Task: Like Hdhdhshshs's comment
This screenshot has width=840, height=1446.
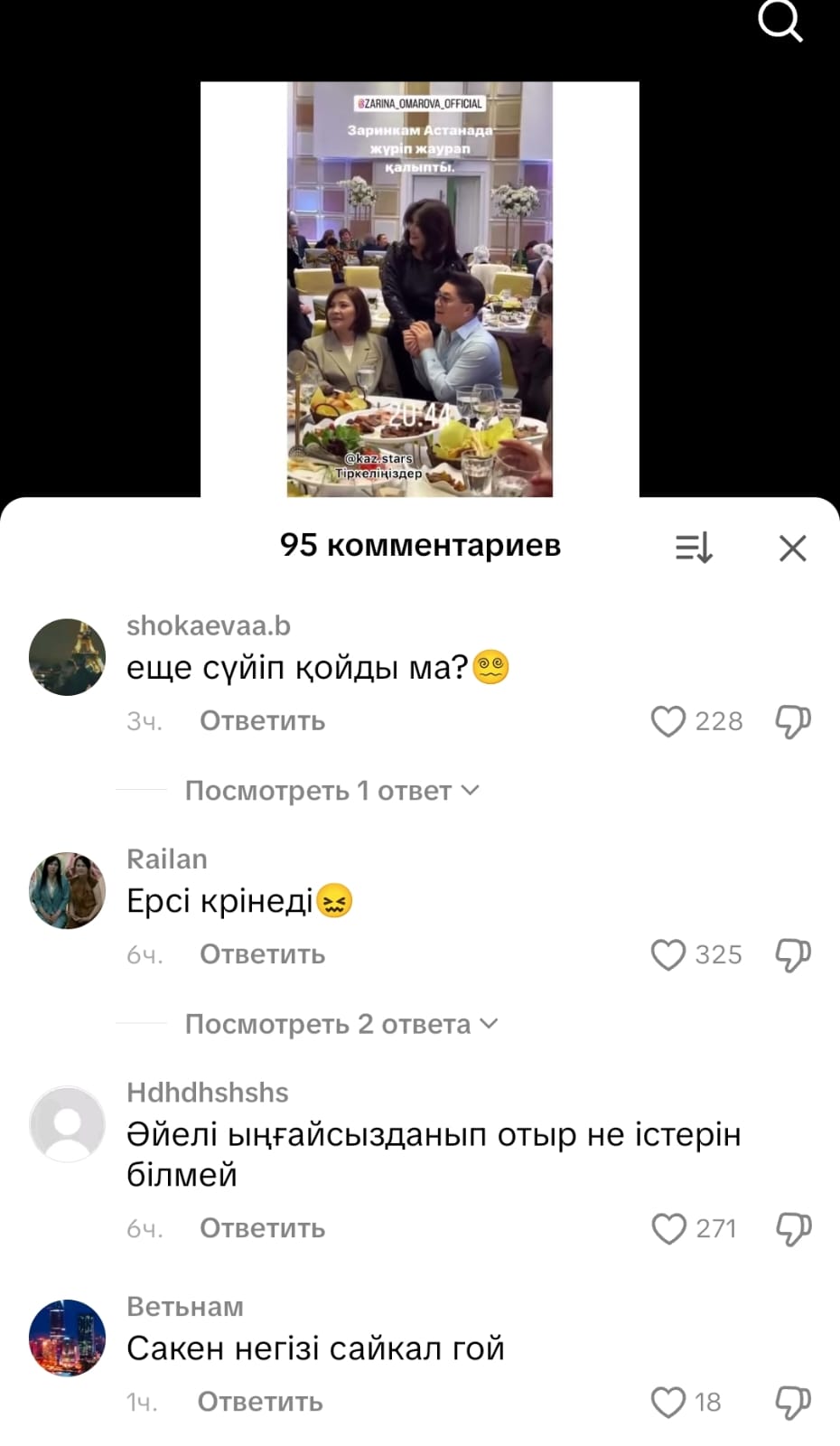Action: tap(668, 1228)
